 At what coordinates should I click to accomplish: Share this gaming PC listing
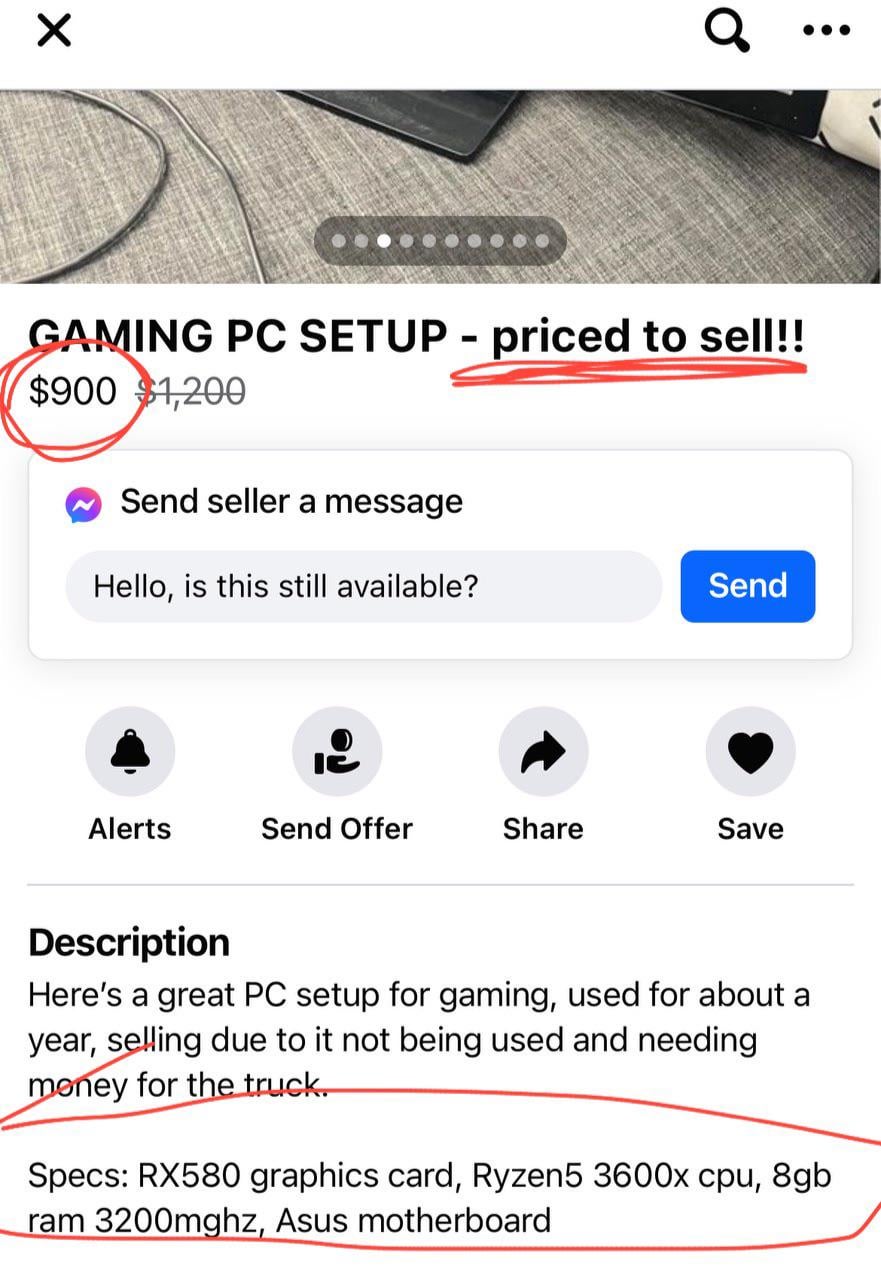point(543,752)
